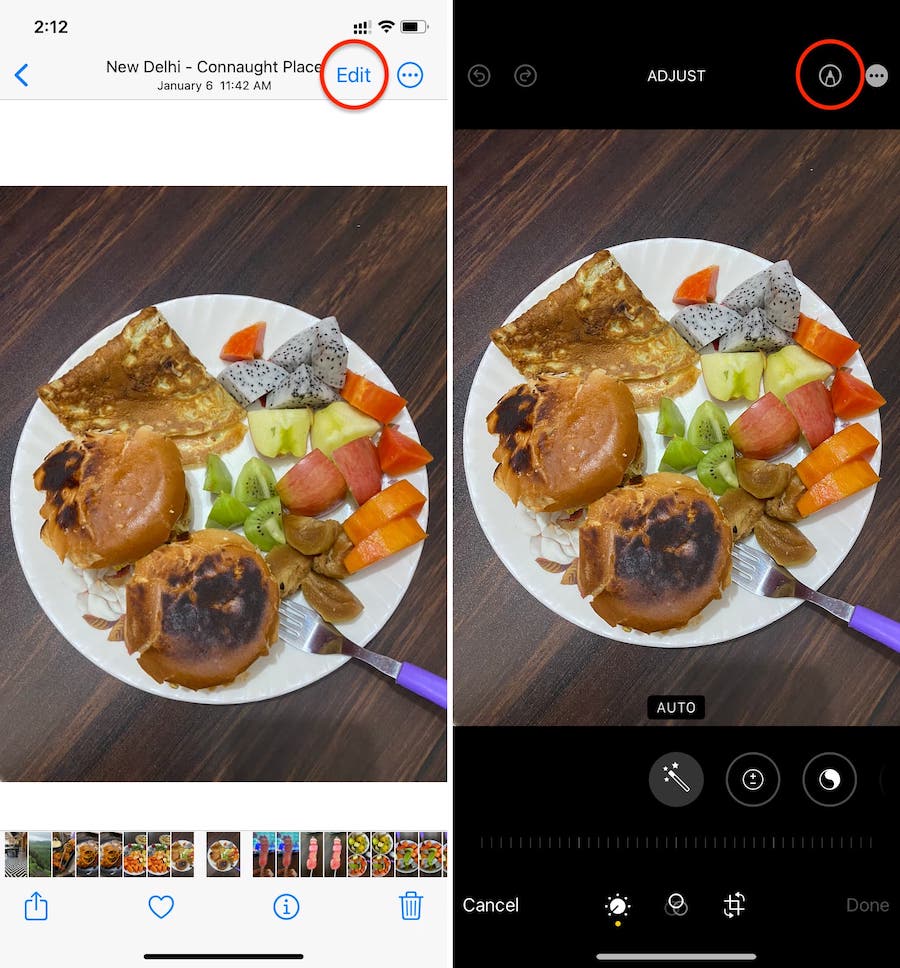
Task: Cancel the photo editing
Action: pyautogui.click(x=490, y=905)
